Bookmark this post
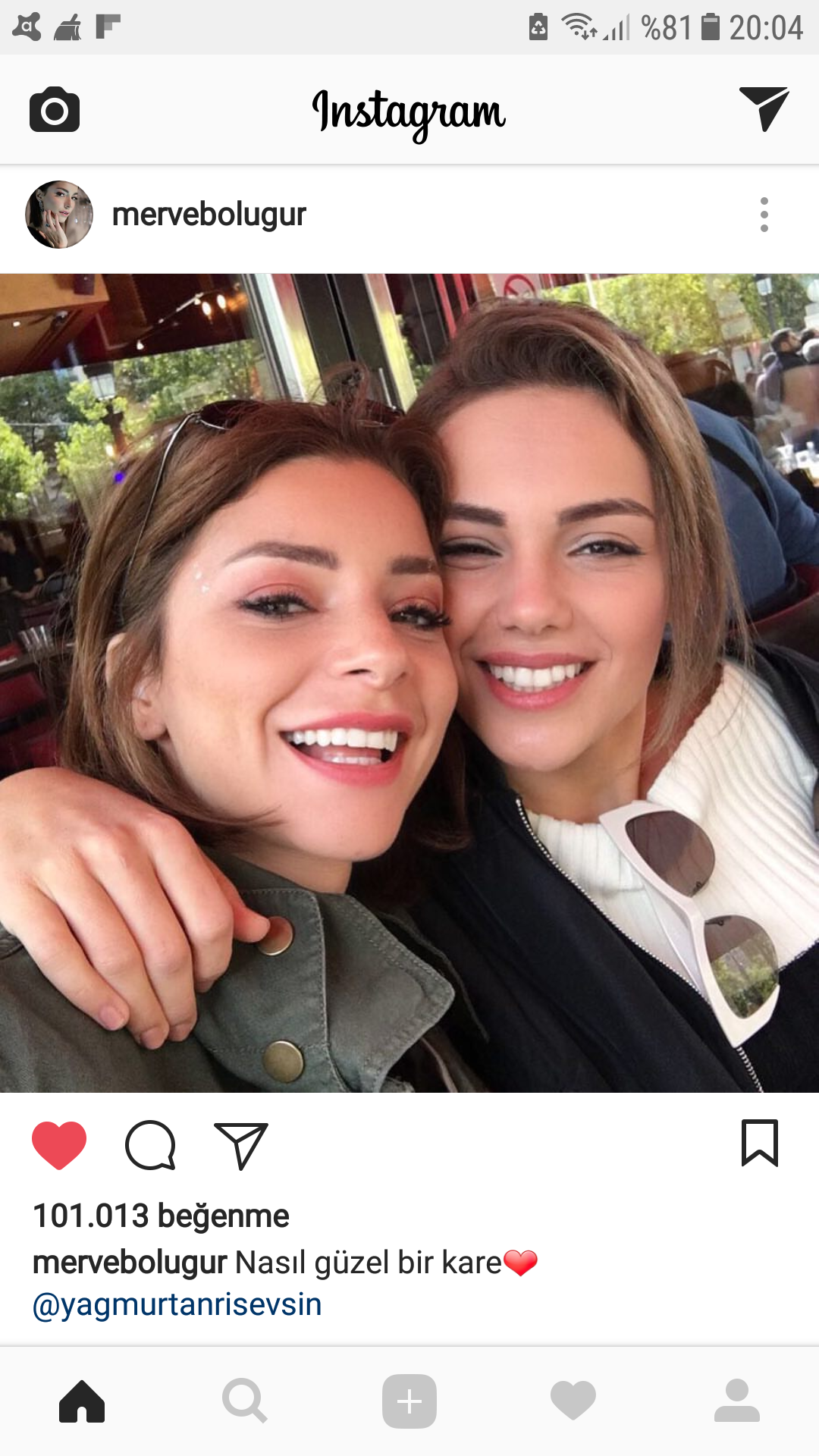 pos(759,1143)
